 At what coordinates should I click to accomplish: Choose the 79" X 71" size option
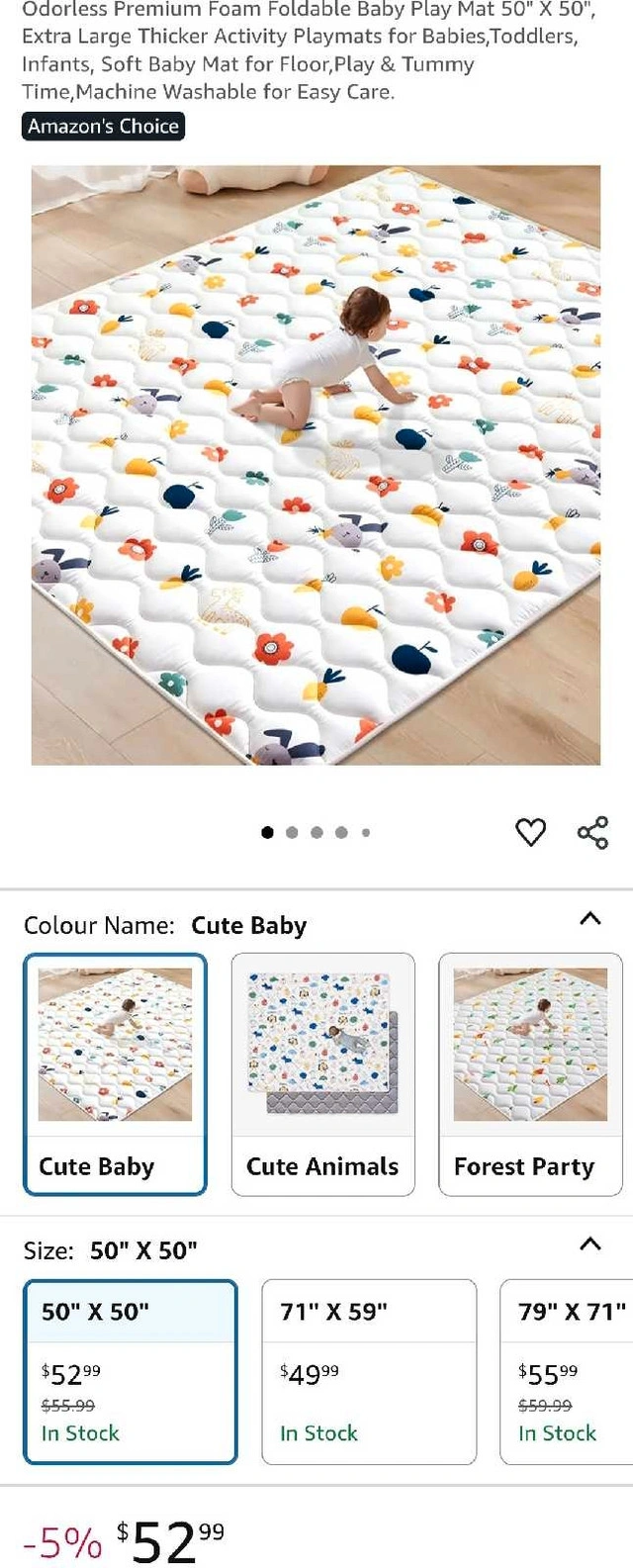570,1371
